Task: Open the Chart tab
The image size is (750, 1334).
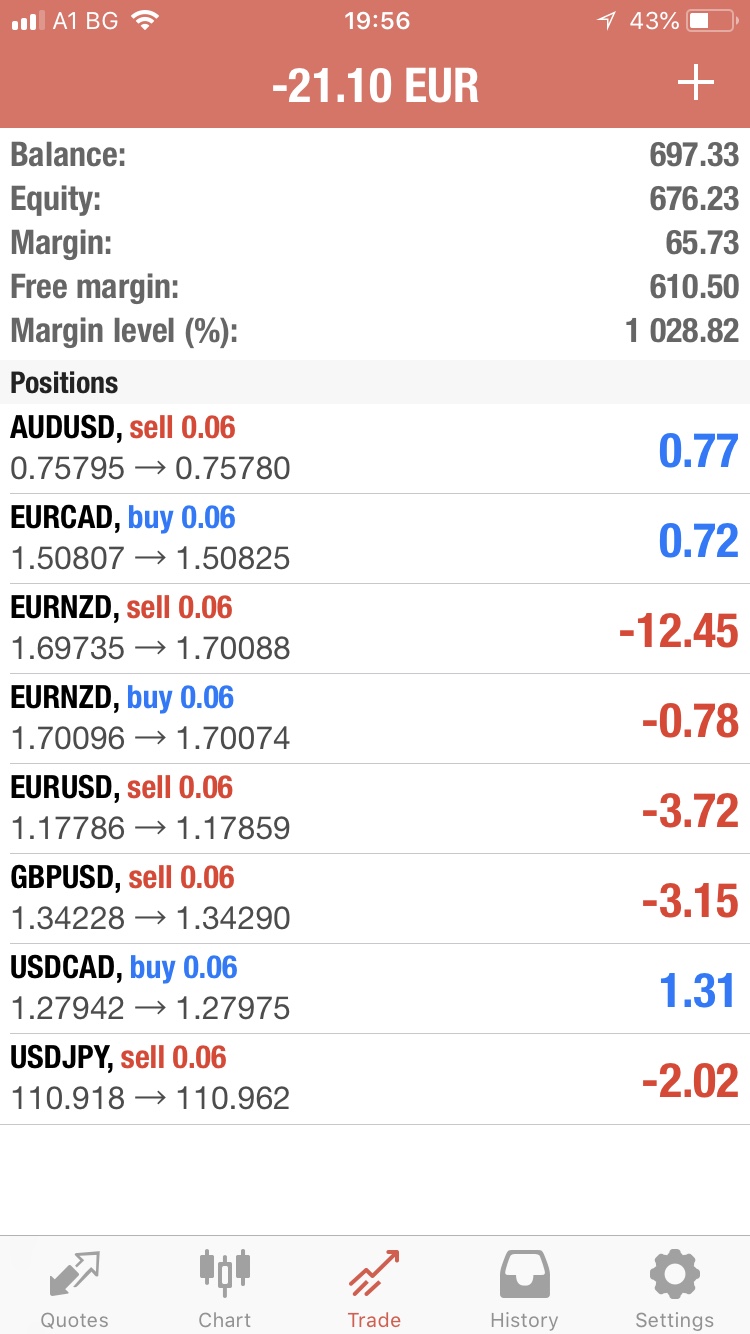Action: pyautogui.click(x=225, y=1286)
